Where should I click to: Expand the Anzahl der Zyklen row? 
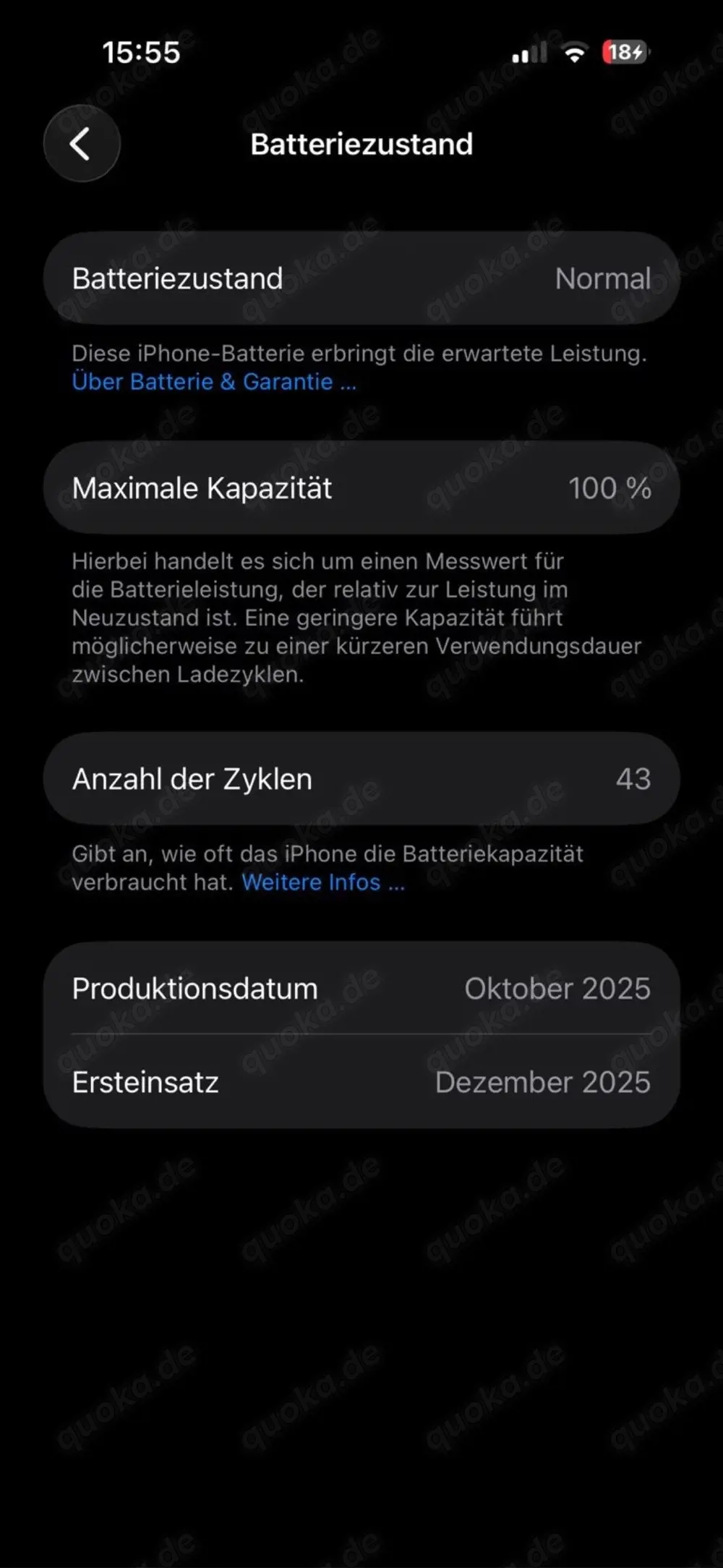click(x=361, y=779)
